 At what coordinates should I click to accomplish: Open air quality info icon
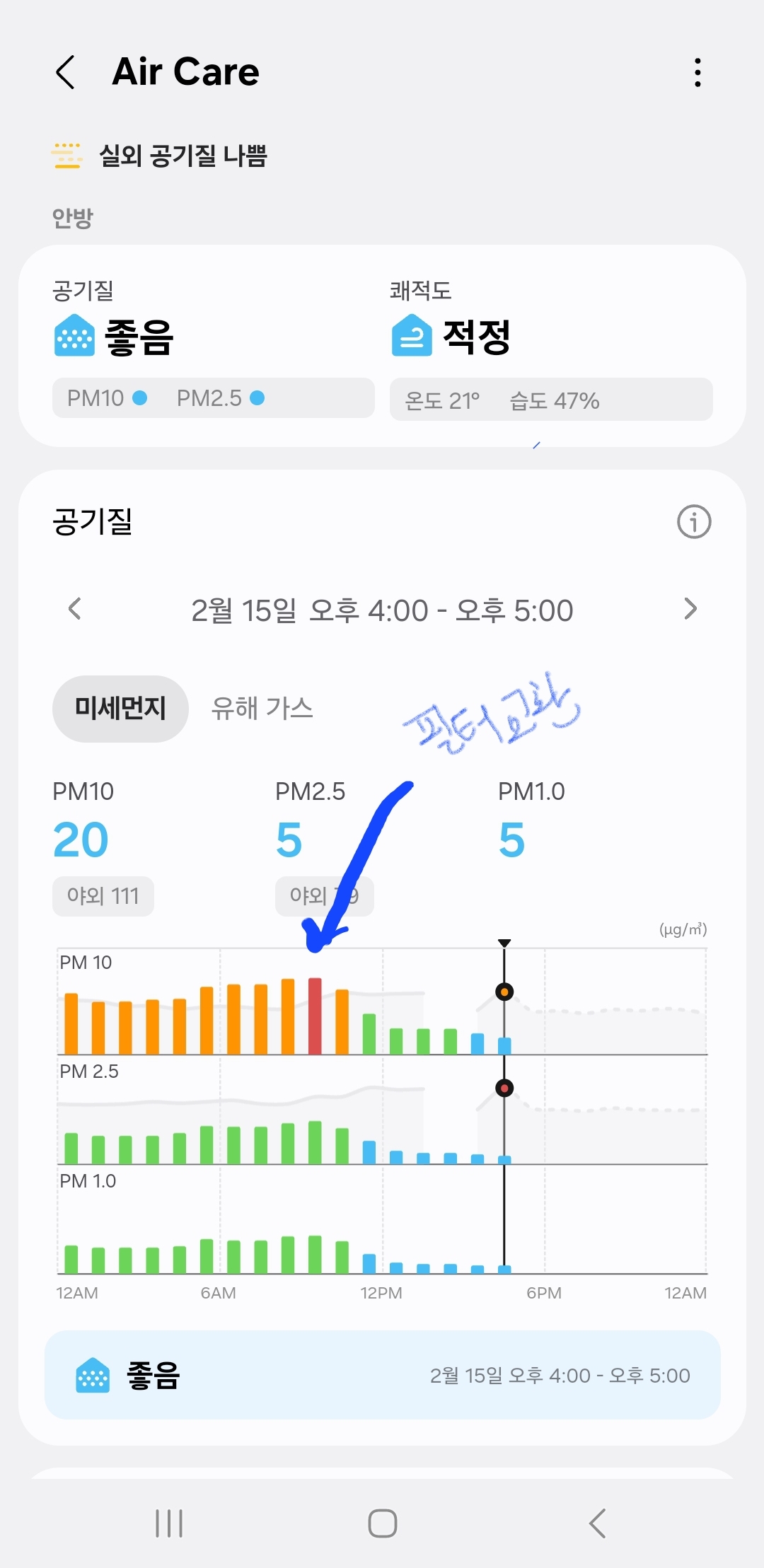(693, 522)
